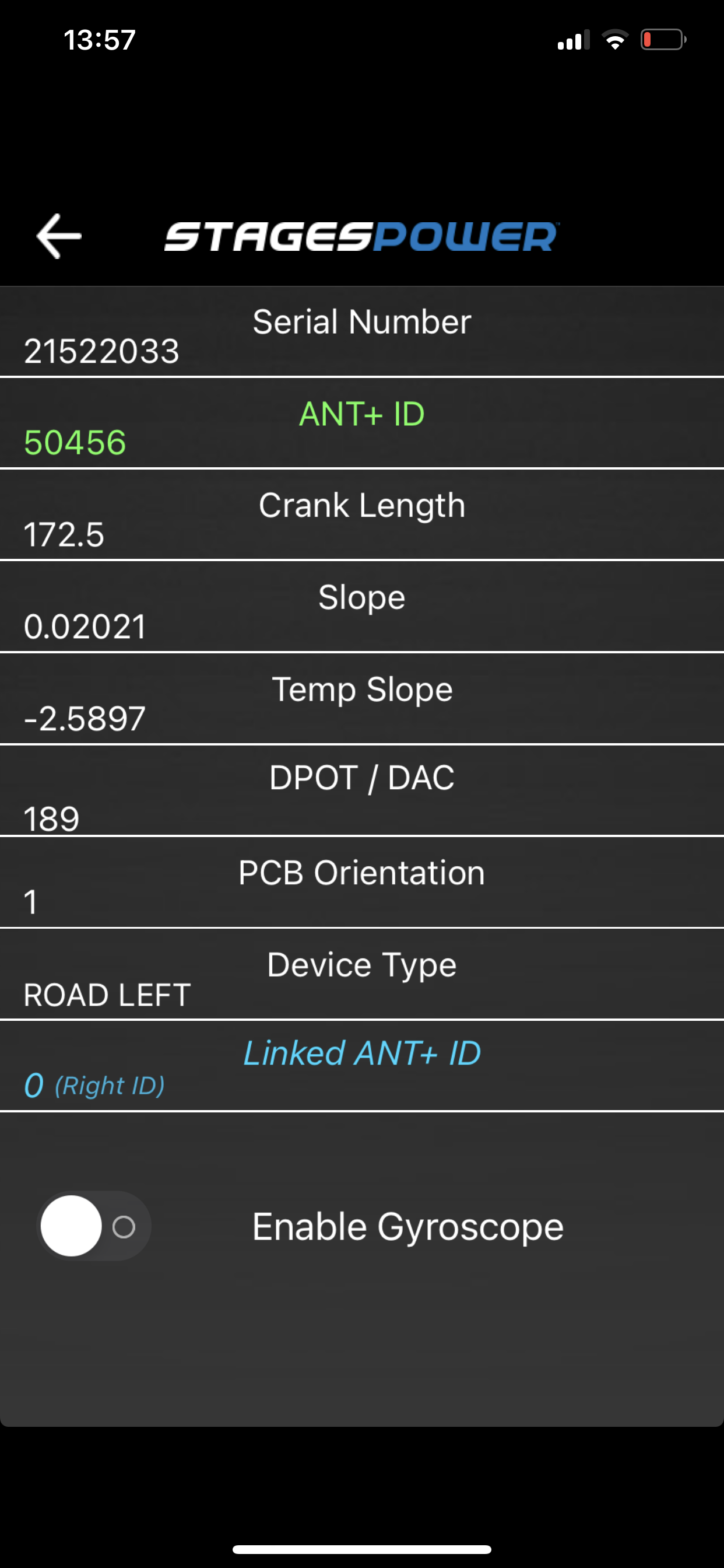Toggle the Enable Gyroscope switch
The height and width of the screenshot is (1568, 724).
point(94,1227)
